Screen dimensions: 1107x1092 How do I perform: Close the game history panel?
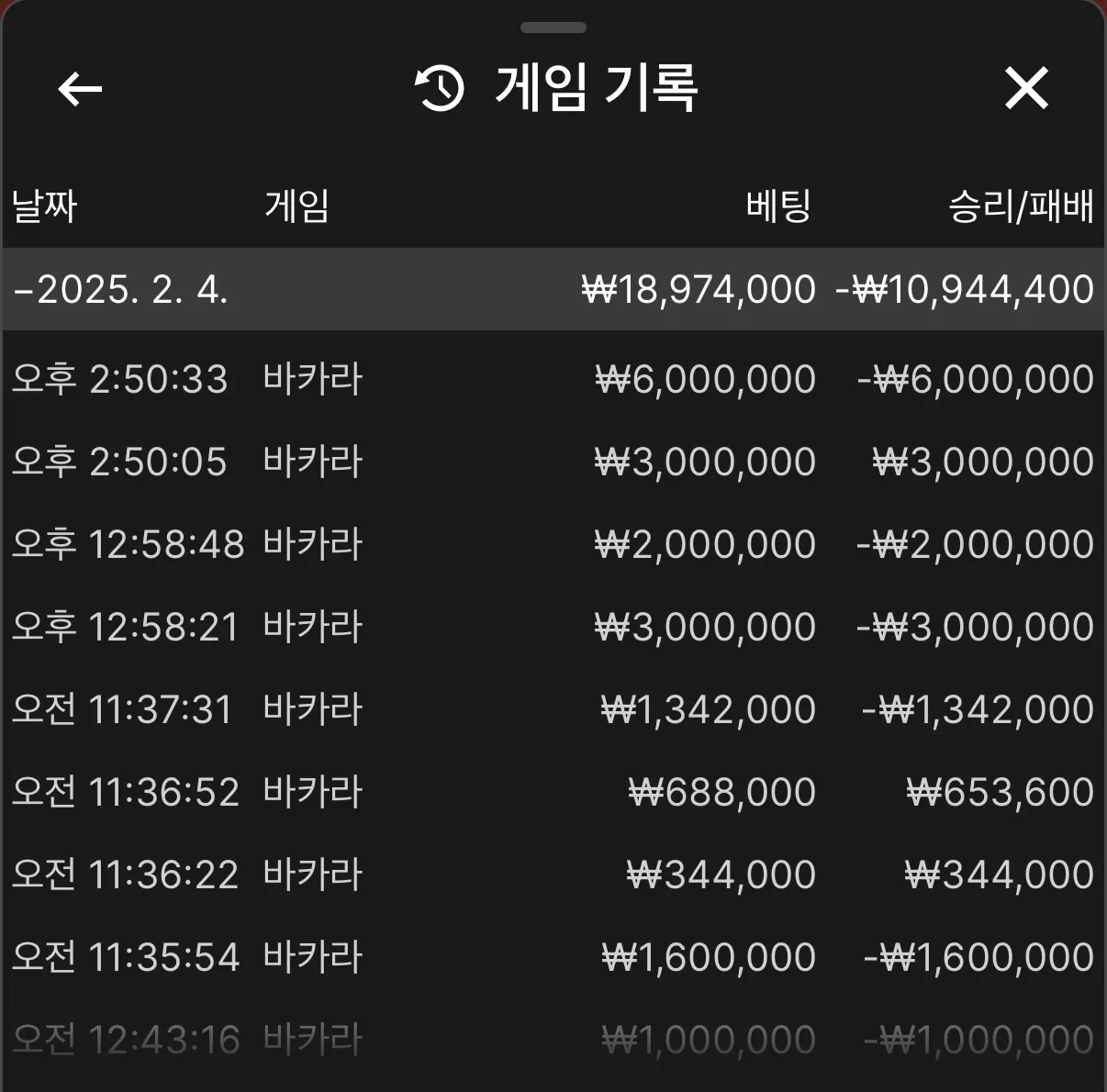point(1026,89)
